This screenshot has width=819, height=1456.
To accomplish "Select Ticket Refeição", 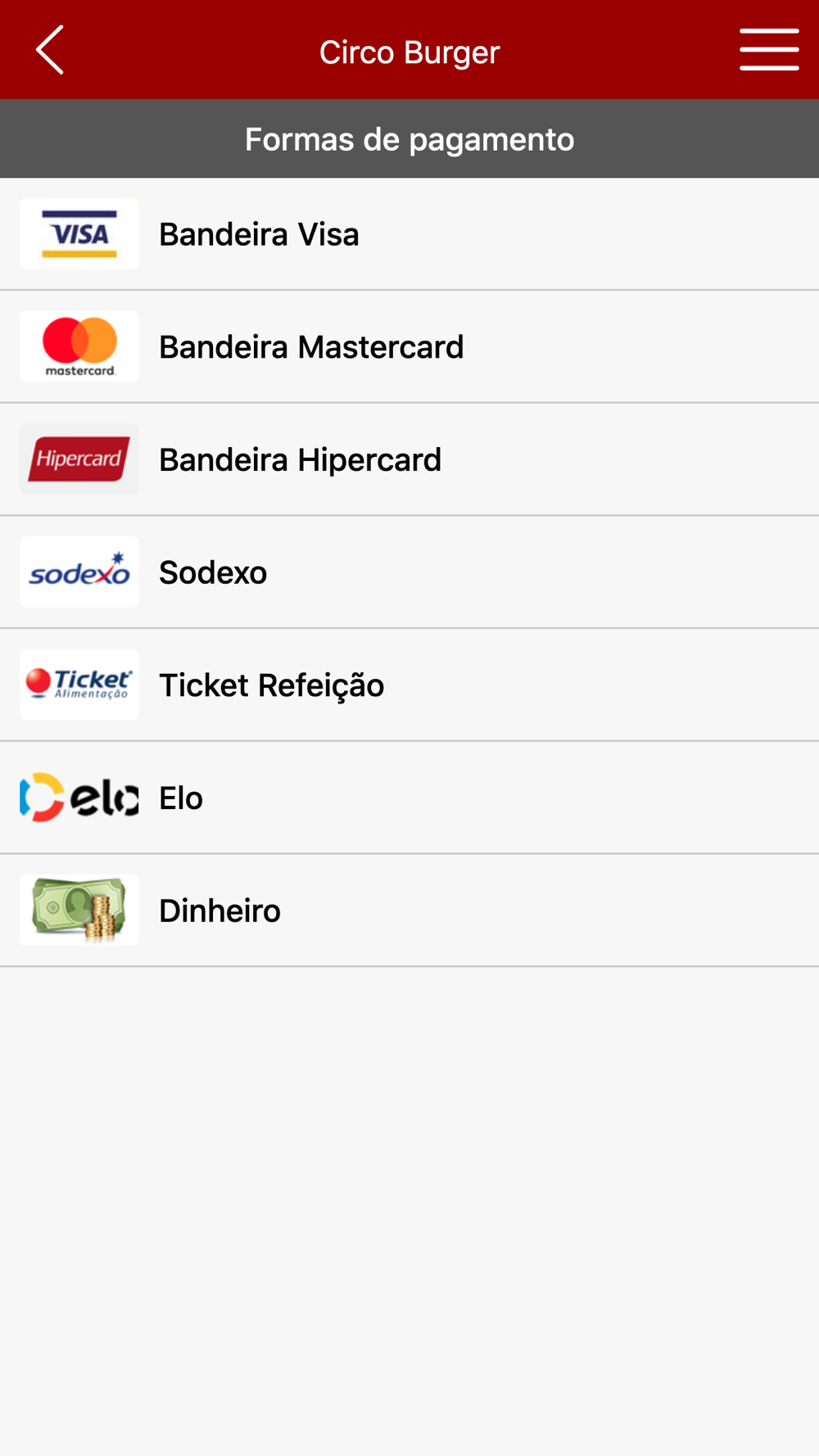I will [x=409, y=685].
